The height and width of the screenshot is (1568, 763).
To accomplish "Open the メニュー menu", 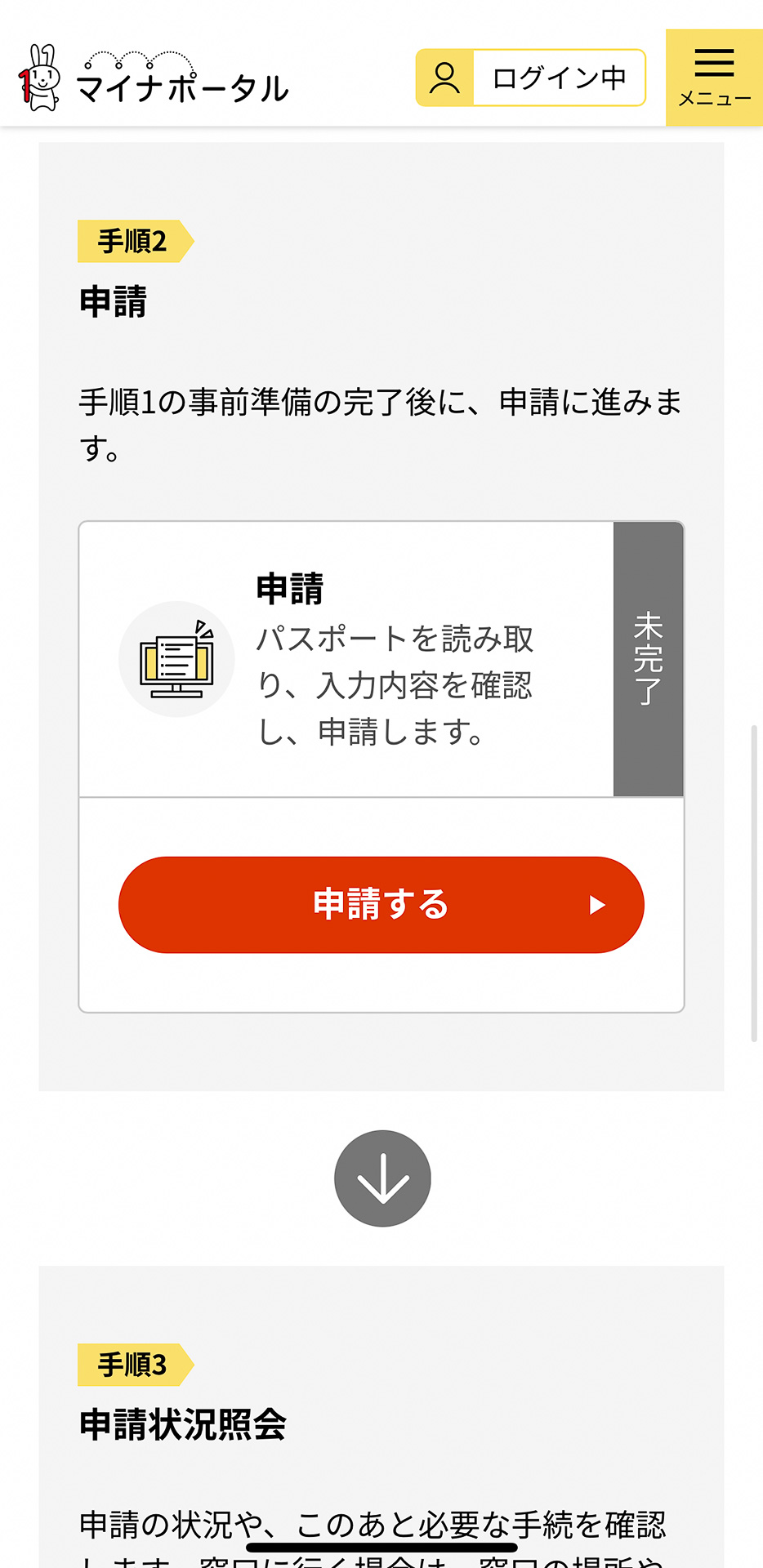I will point(713,76).
